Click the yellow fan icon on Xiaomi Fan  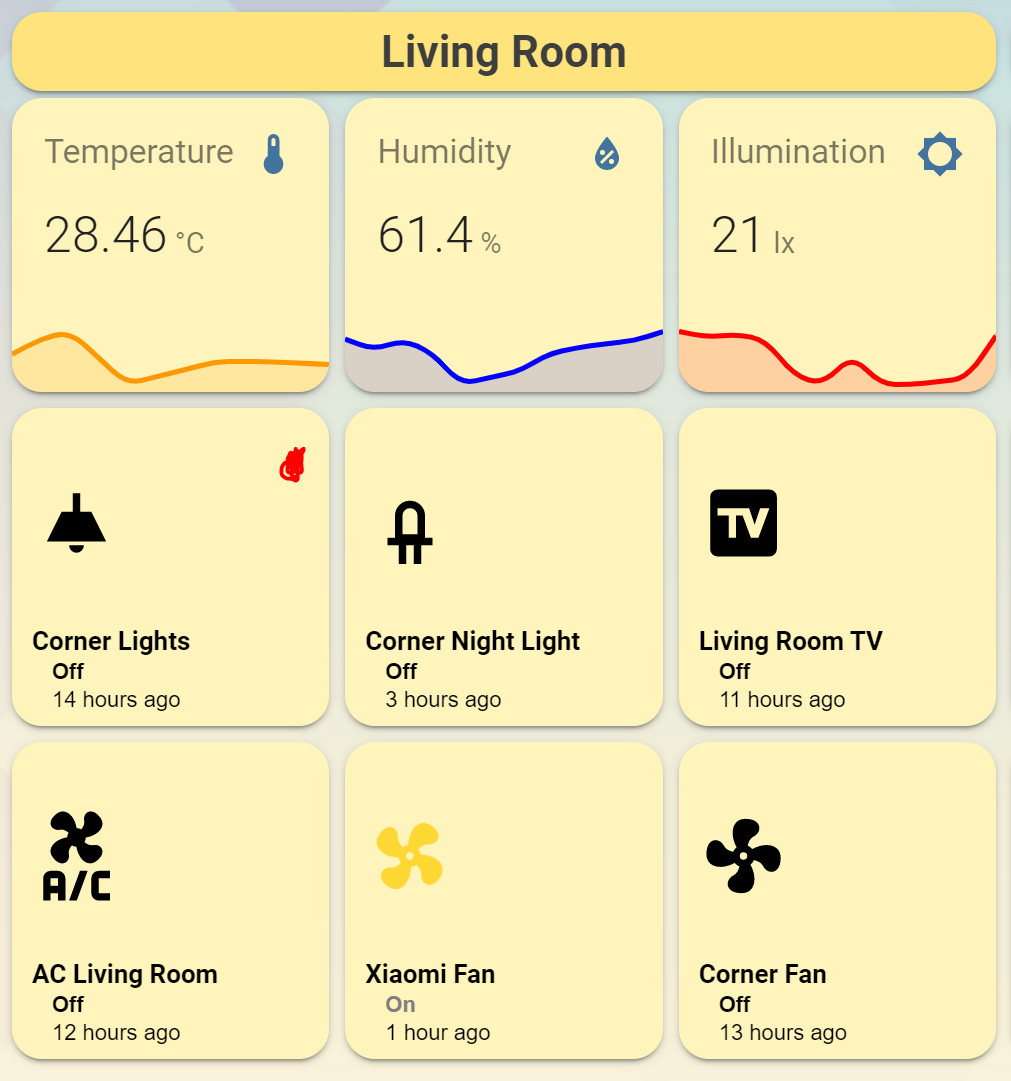coord(410,855)
